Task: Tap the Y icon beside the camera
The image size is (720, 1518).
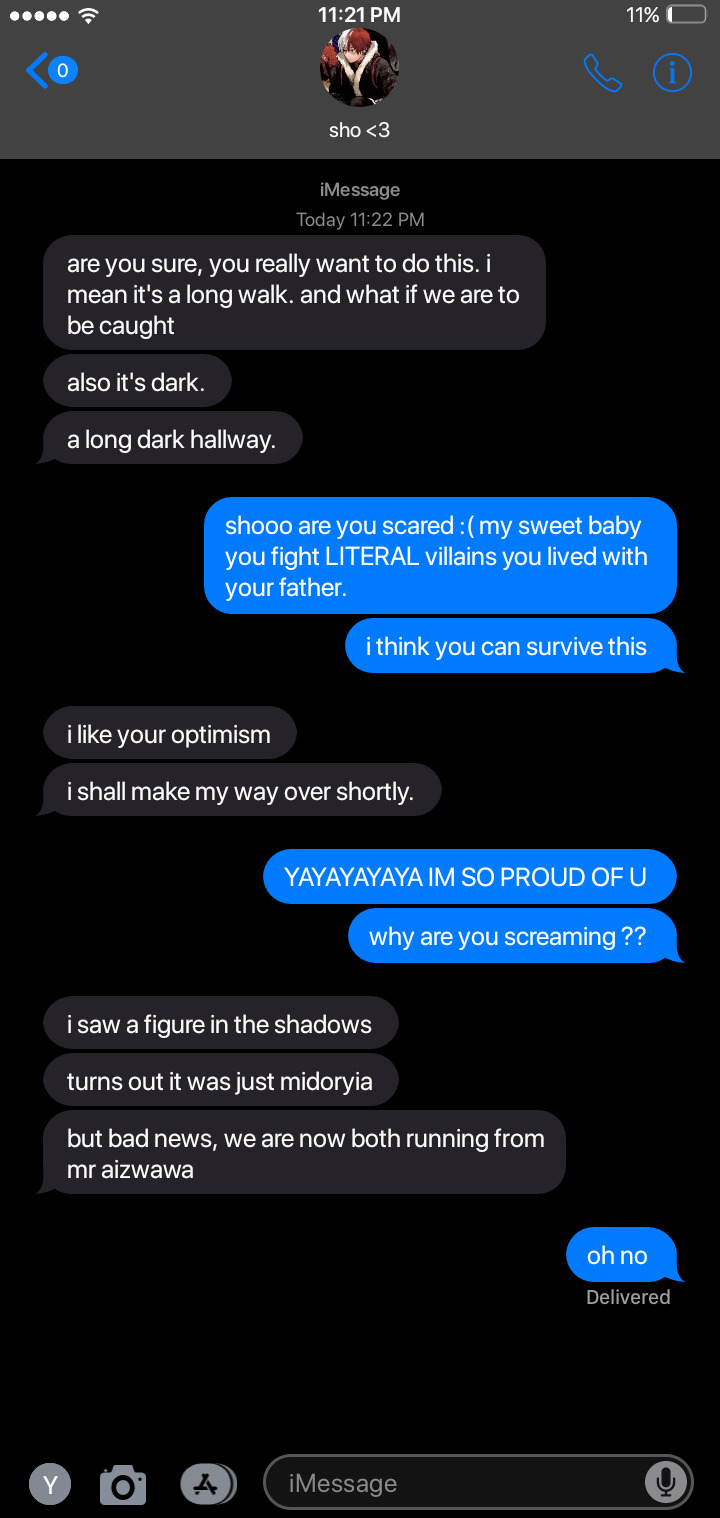Action: click(49, 1484)
